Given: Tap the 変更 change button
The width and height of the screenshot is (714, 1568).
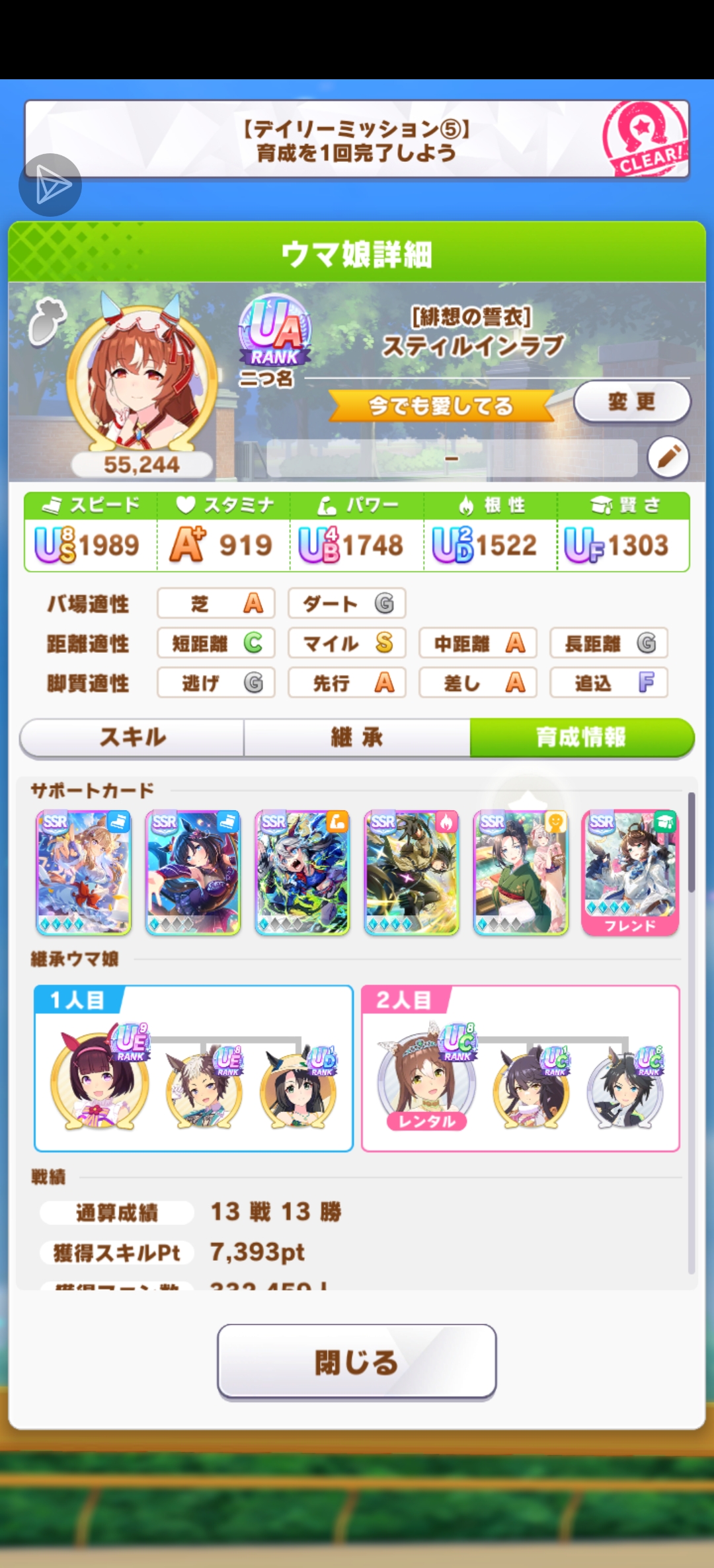Looking at the screenshot, I should tap(631, 401).
